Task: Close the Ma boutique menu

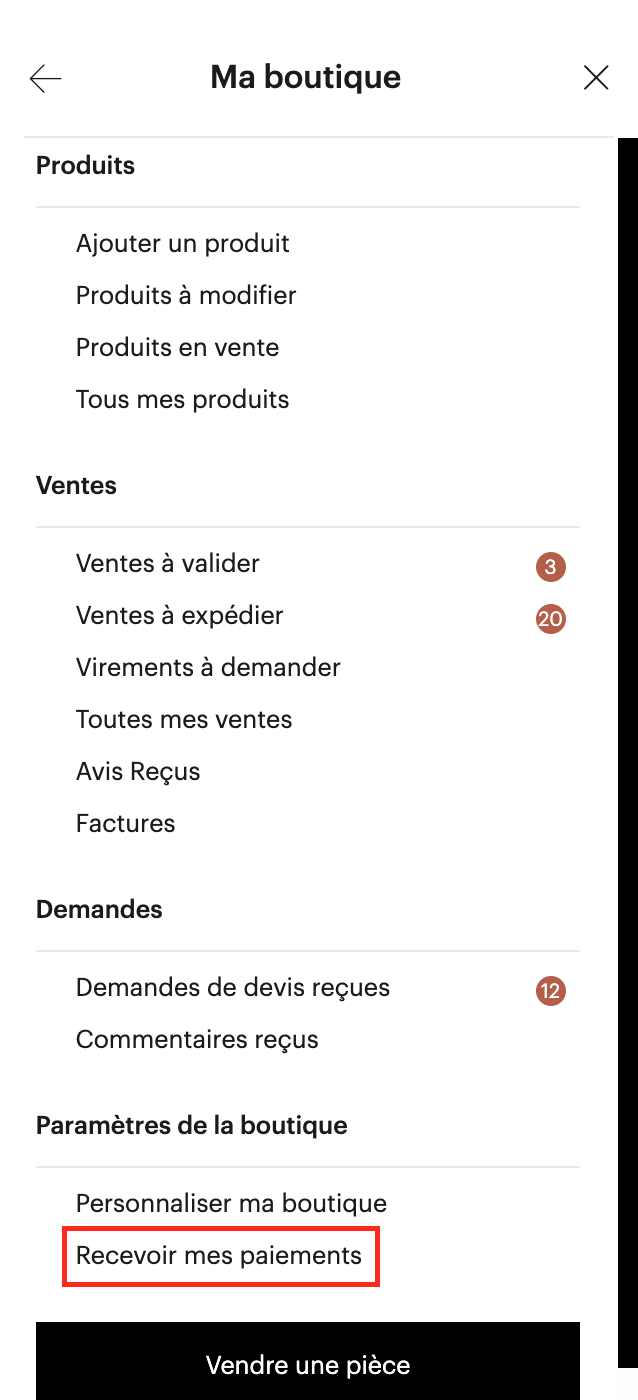Action: (596, 78)
